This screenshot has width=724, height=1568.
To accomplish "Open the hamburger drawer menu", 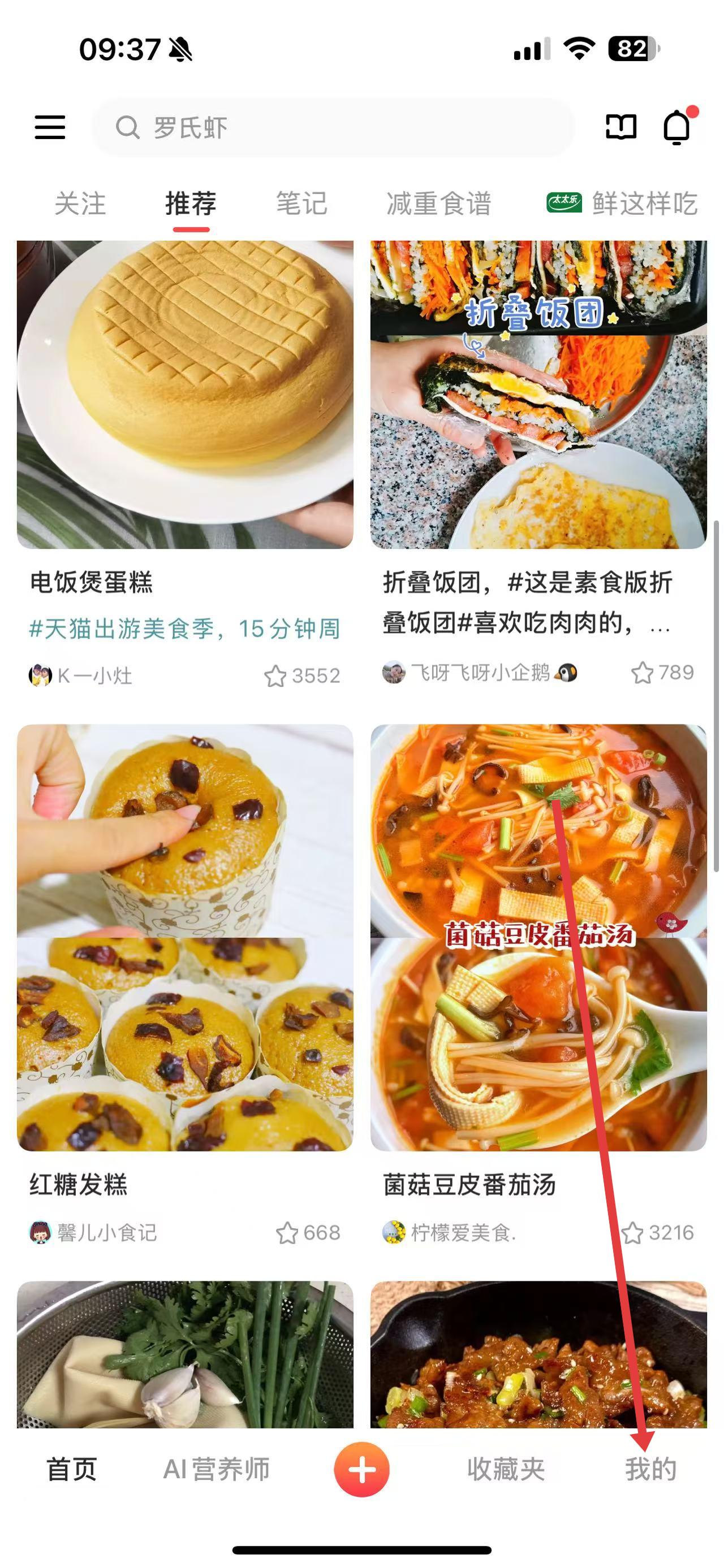I will click(x=50, y=127).
